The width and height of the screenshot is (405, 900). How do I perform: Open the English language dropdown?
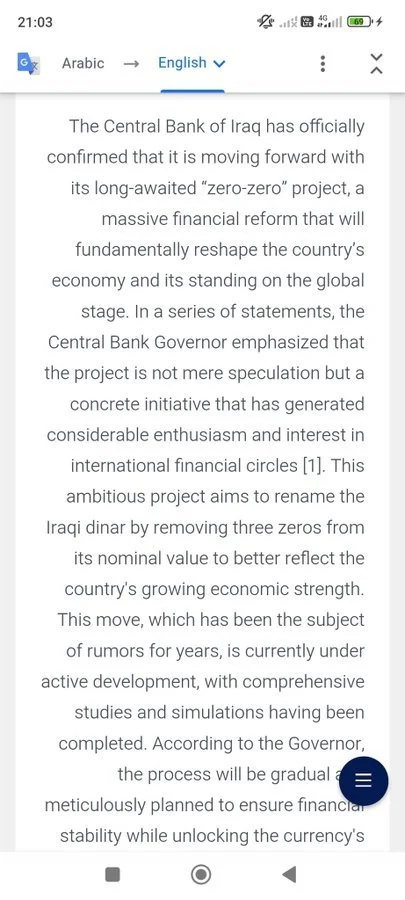coord(192,63)
